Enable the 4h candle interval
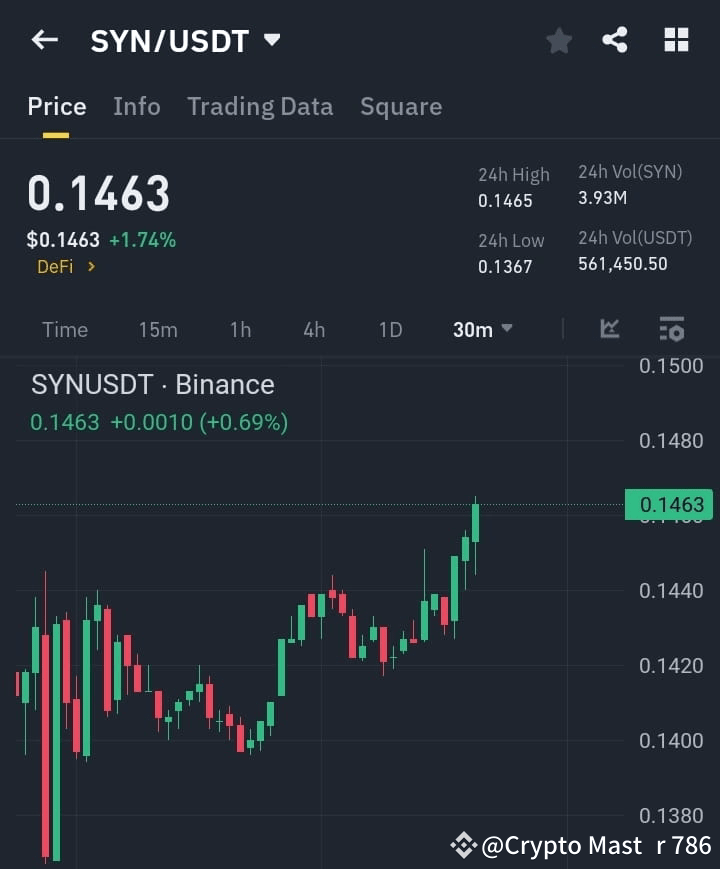This screenshot has width=720, height=869. pyautogui.click(x=313, y=329)
